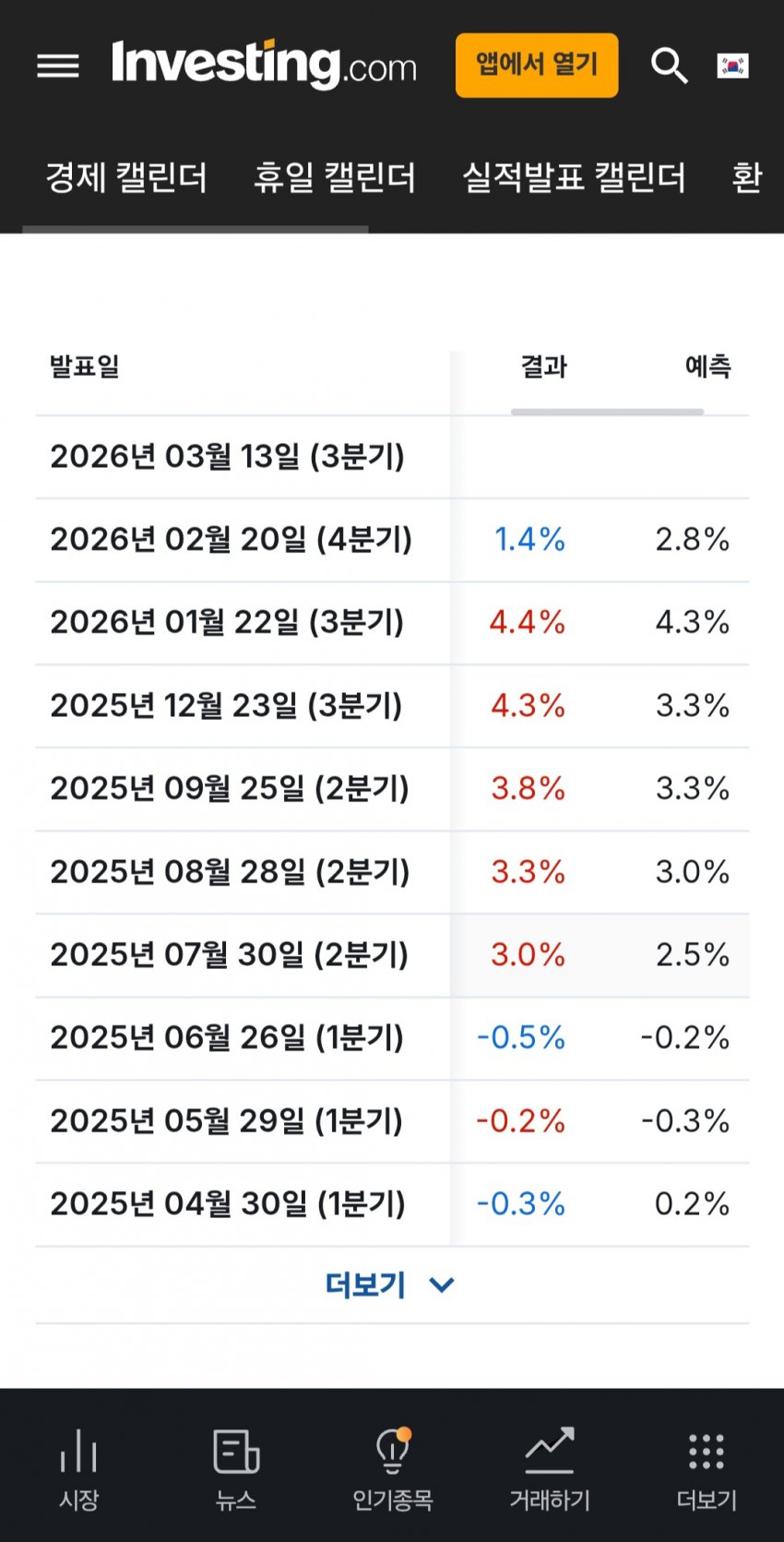Open 뉴스 in bottom navigation
Image resolution: width=784 pixels, height=1542 pixels.
pyautogui.click(x=236, y=1469)
